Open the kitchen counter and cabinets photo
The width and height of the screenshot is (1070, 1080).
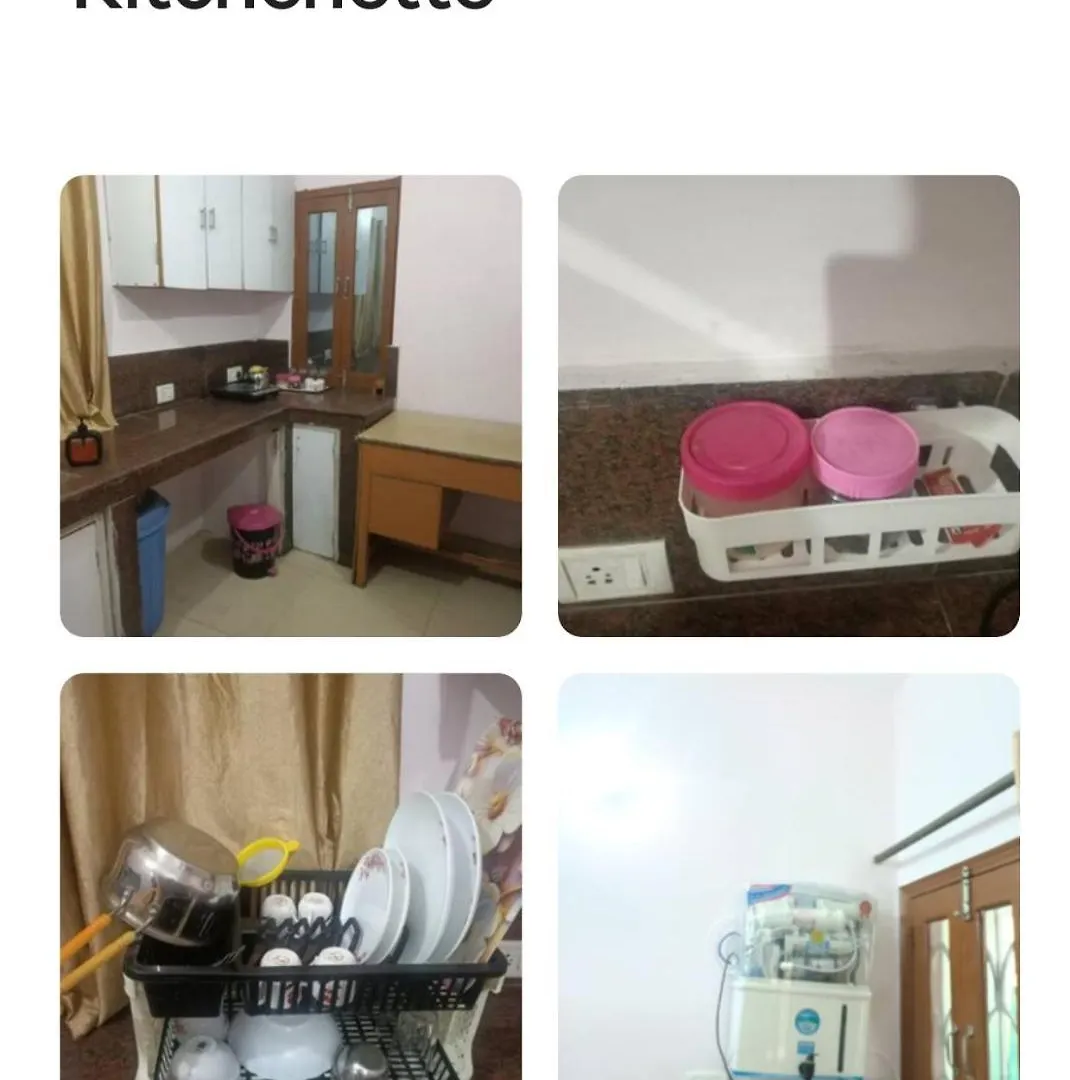point(290,405)
